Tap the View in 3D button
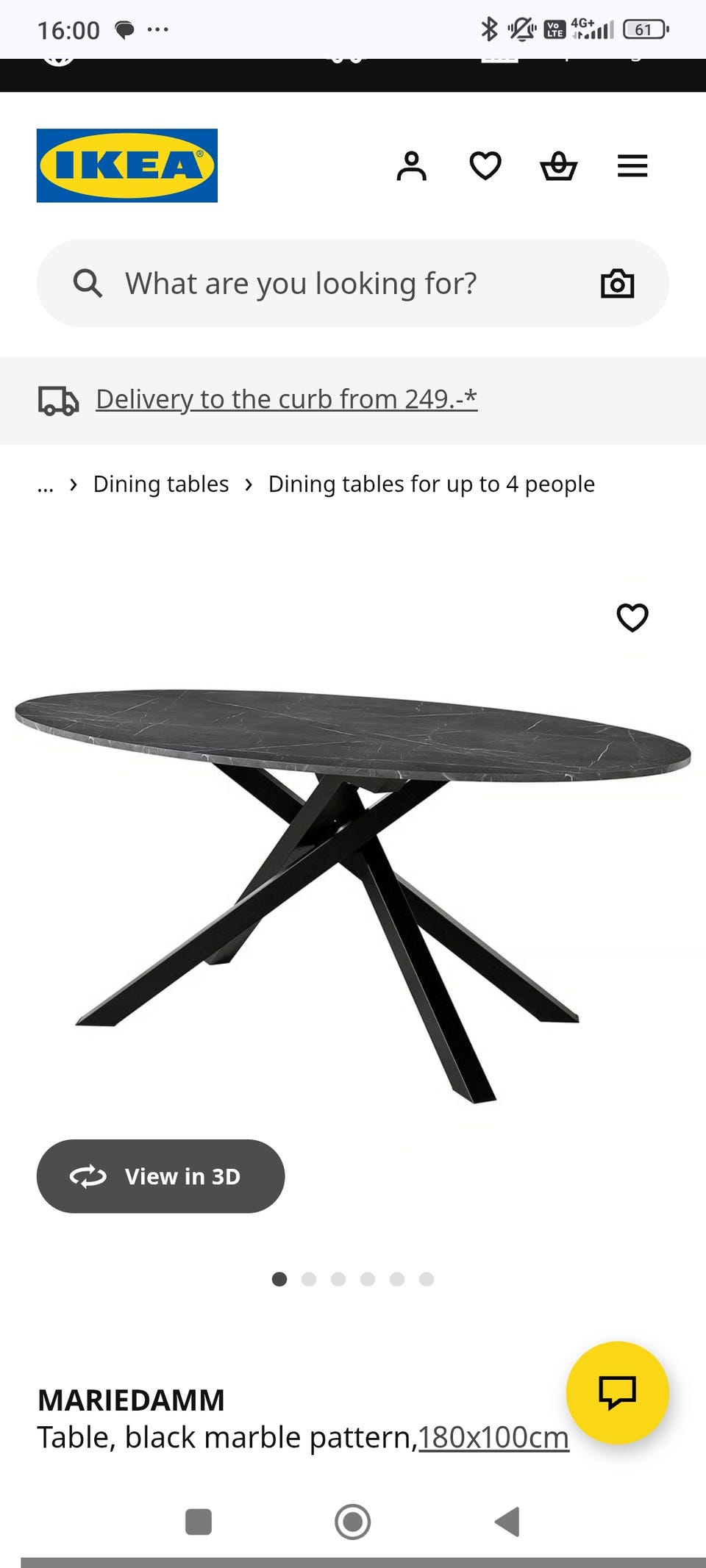Image resolution: width=706 pixels, height=1568 pixels. coord(160,1176)
